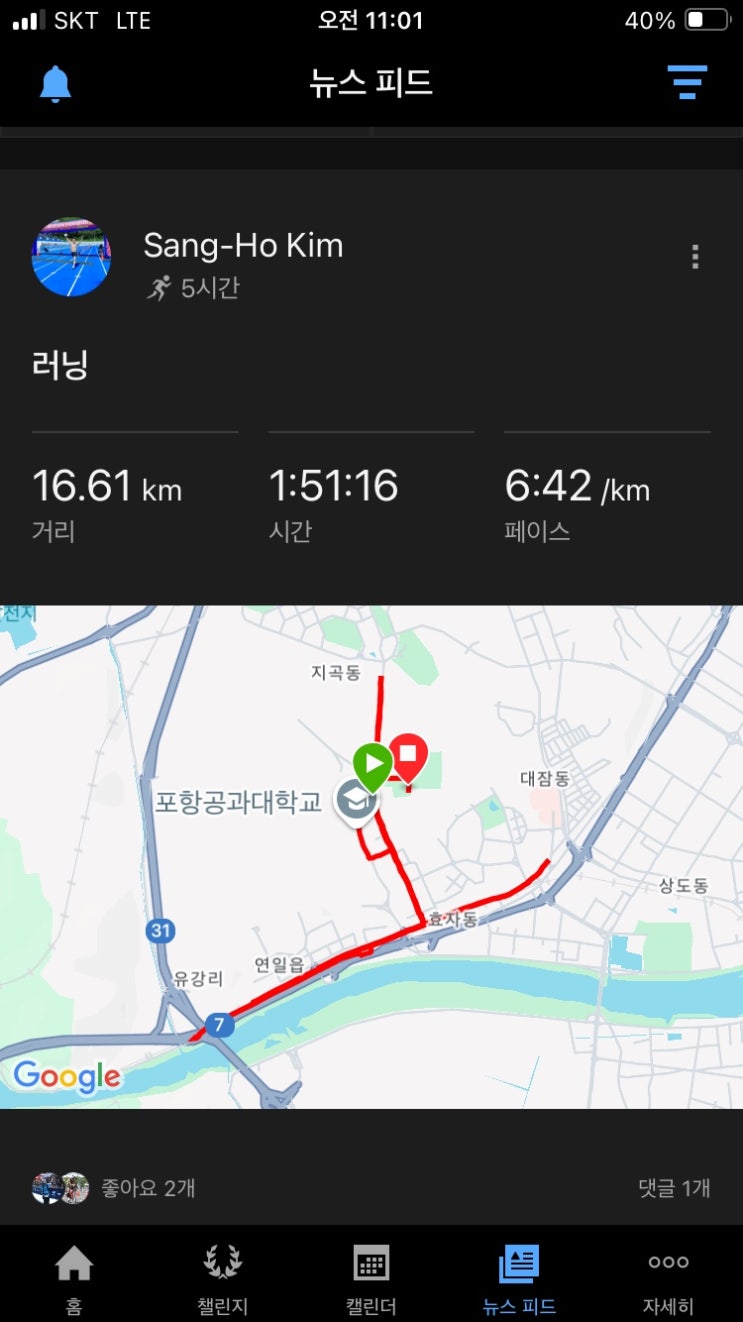Open the 캘린더 tab
This screenshot has width=743, height=1322.
click(371, 1277)
